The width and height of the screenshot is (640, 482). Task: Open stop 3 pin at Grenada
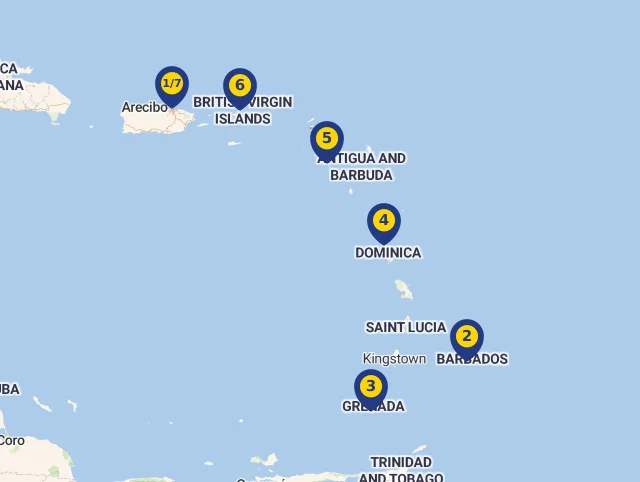click(x=371, y=387)
